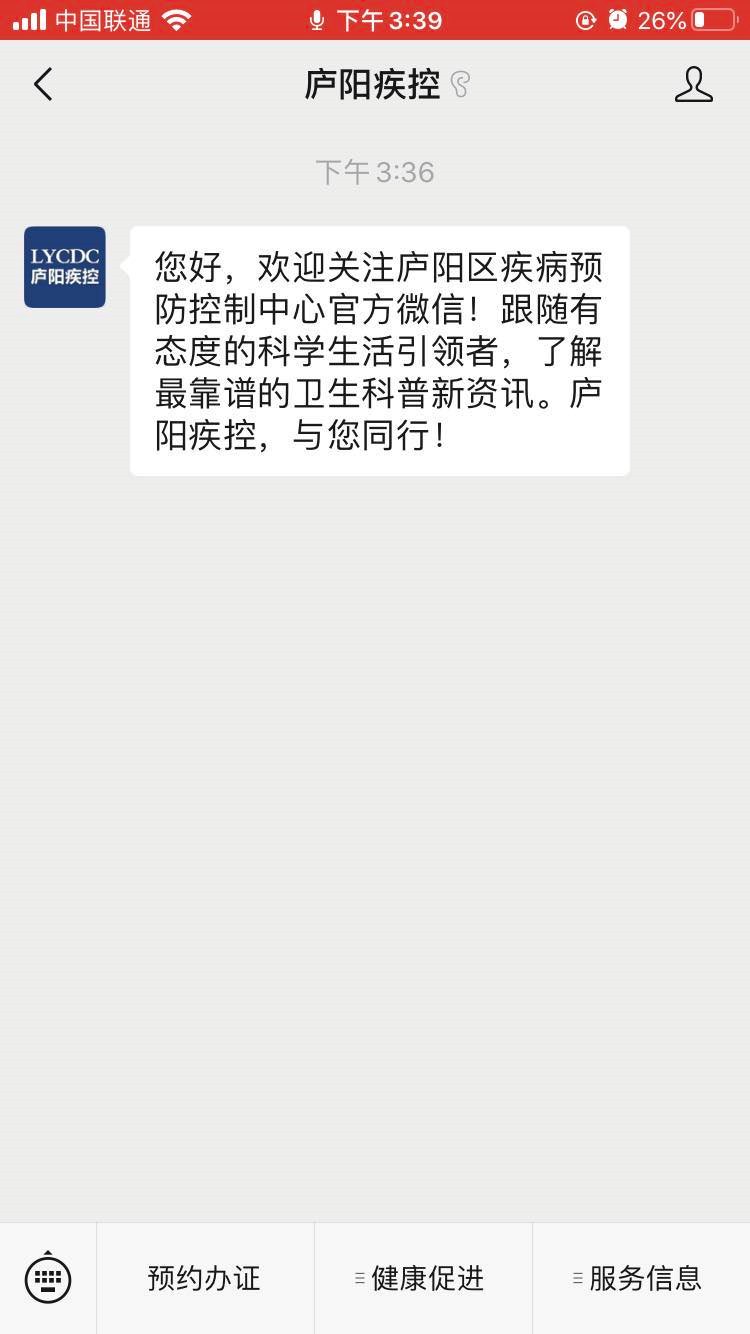Viewport: 750px width, 1334px height.
Task: Open the LYCDC 庐阳疾控 avatar
Action: pyautogui.click(x=65, y=267)
